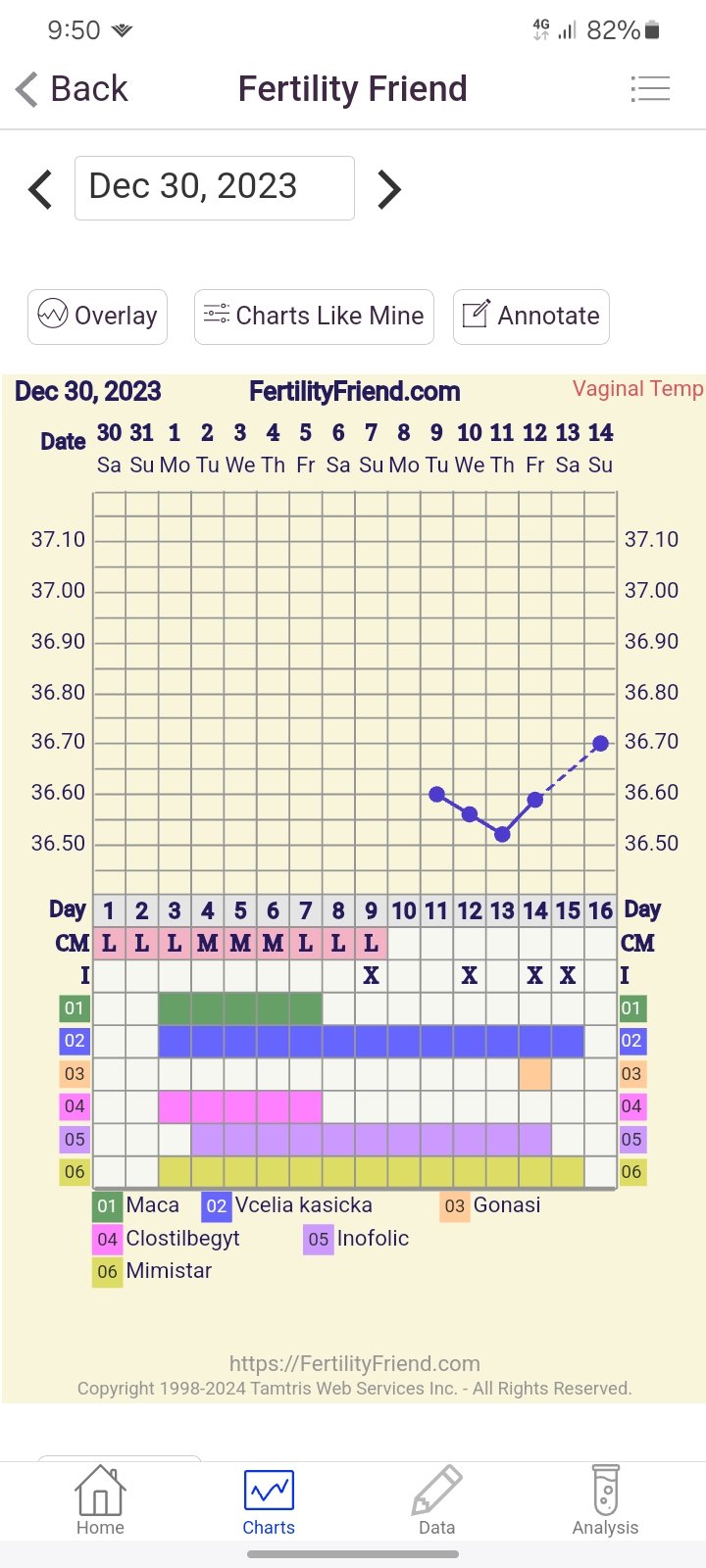Image resolution: width=706 pixels, height=1568 pixels.
Task: Switch to the Analysis tab
Action: [x=605, y=1500]
